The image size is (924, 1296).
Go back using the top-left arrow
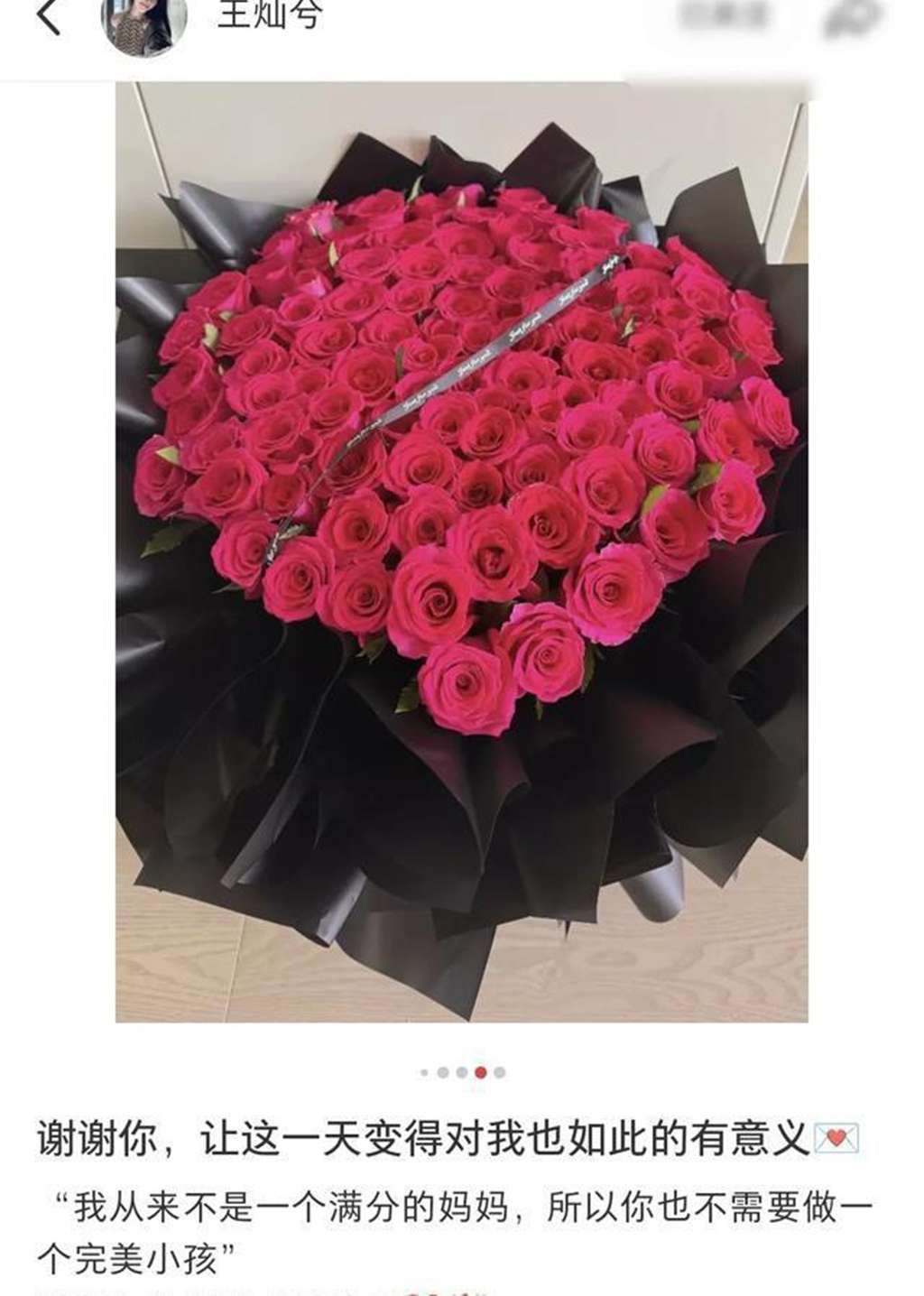(49, 18)
